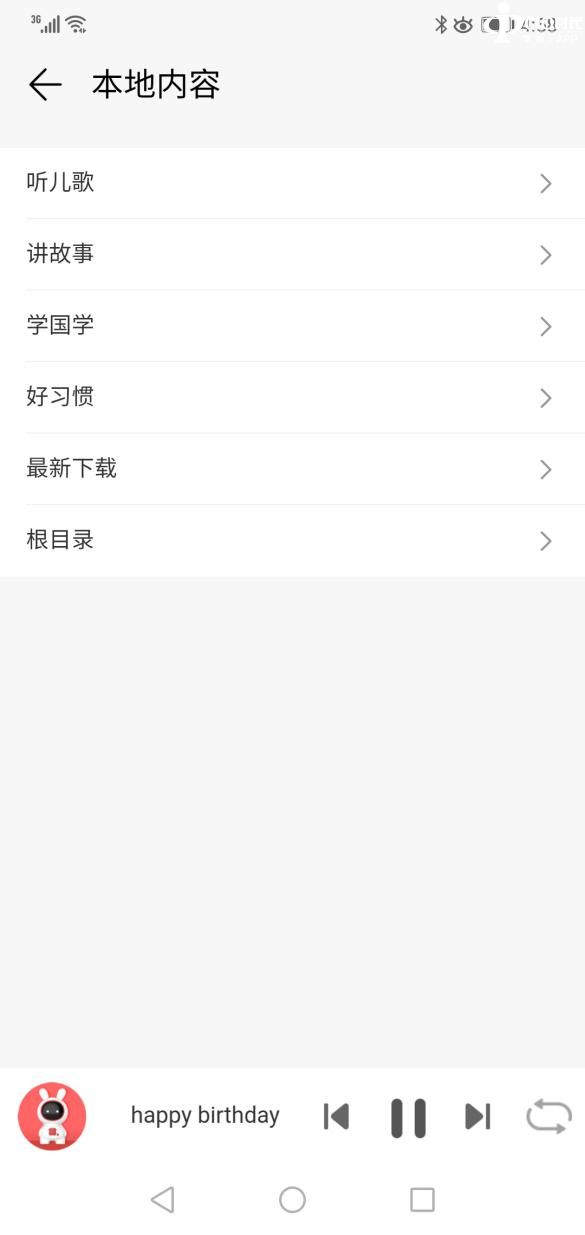Open the 根目录 folder
The width and height of the screenshot is (585, 1235).
point(292,541)
